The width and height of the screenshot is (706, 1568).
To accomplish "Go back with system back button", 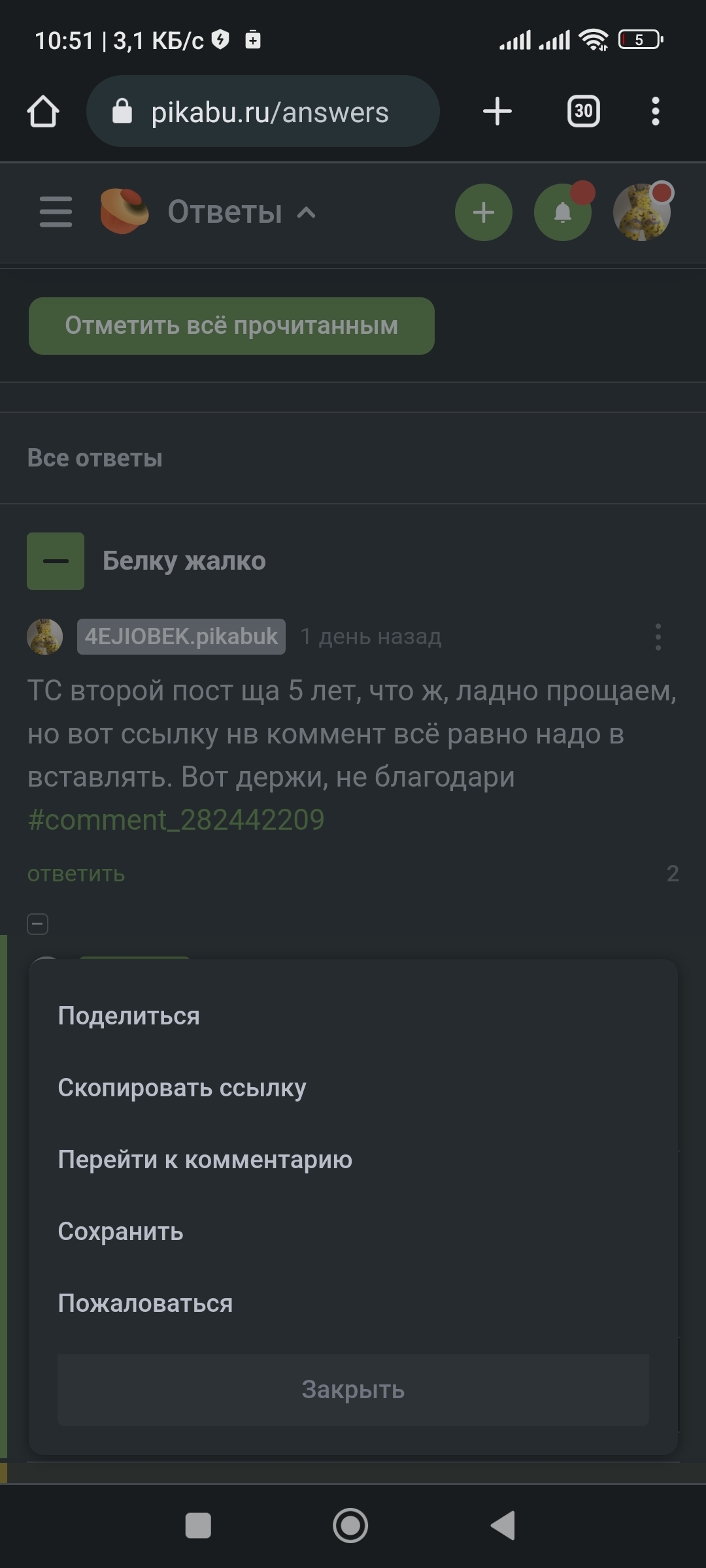I will pos(503,1526).
